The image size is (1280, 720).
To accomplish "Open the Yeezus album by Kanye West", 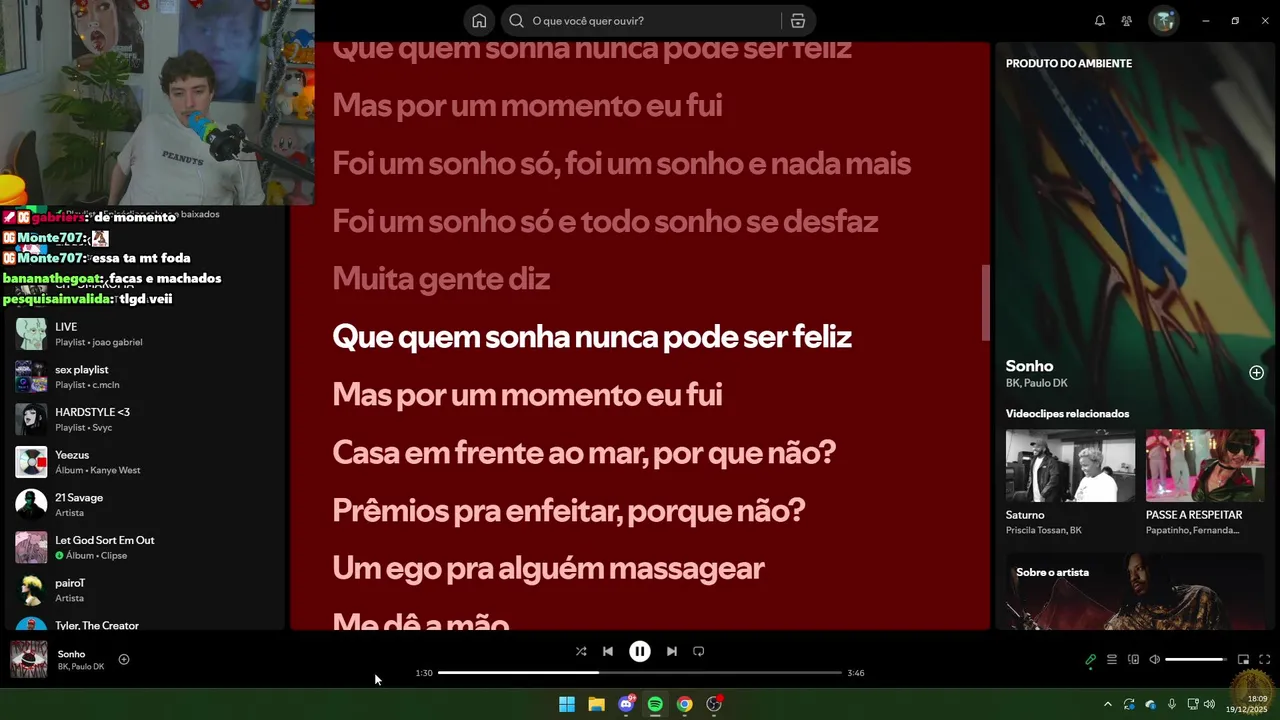I will [72, 455].
